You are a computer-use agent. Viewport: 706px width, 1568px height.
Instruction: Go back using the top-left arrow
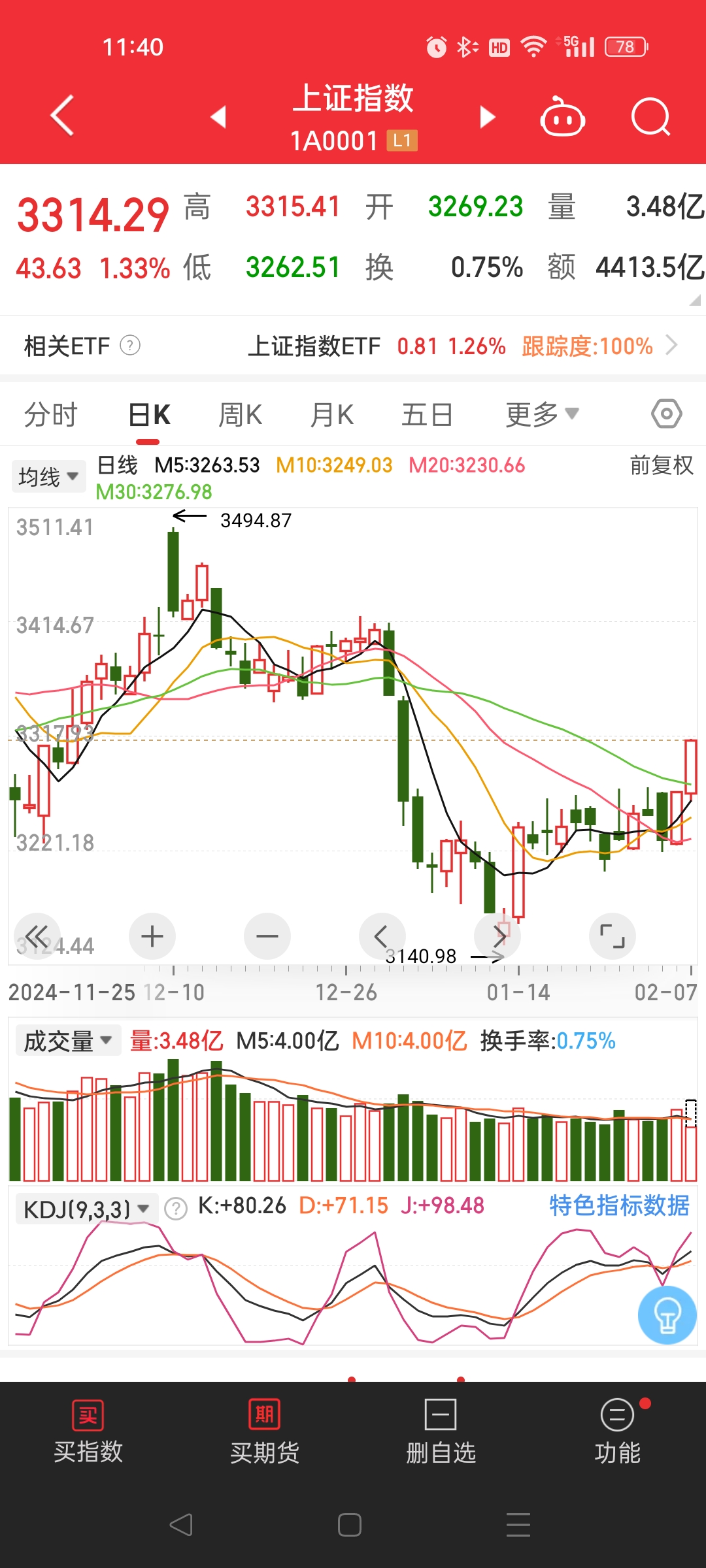(61, 116)
